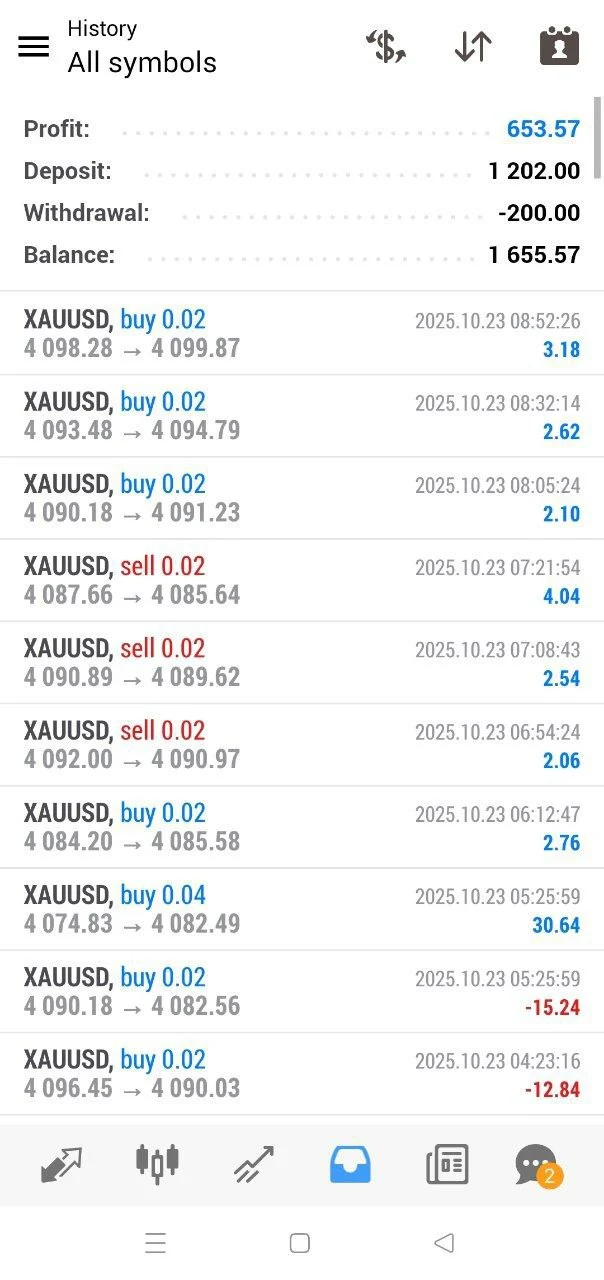Open the XAUUSD sell trade at 07:21:54
This screenshot has height=1280, width=604.
[x=301, y=580]
